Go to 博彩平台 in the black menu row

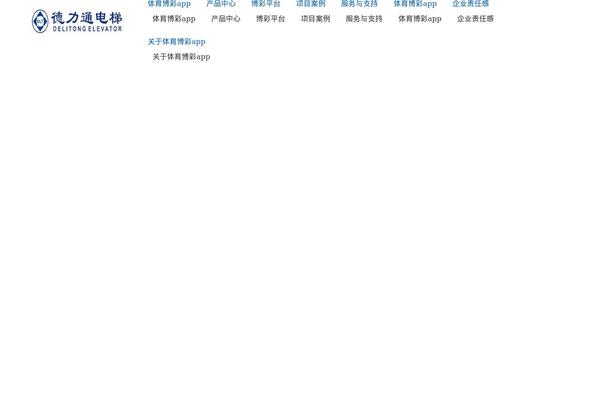270,19
